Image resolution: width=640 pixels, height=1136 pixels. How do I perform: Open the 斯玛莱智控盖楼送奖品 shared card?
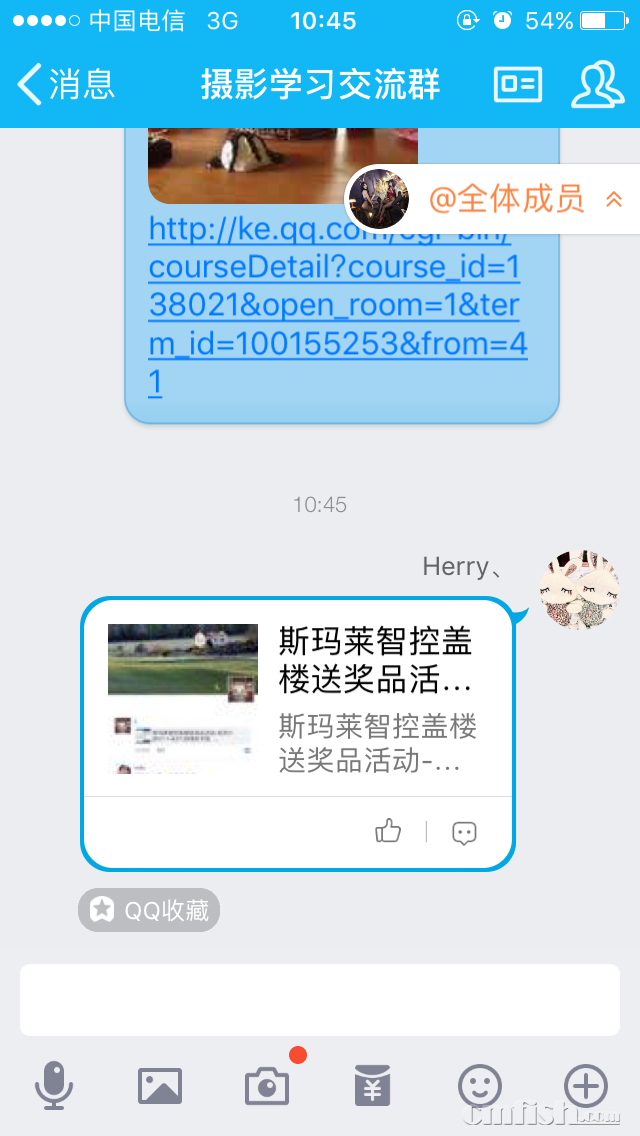coord(296,699)
